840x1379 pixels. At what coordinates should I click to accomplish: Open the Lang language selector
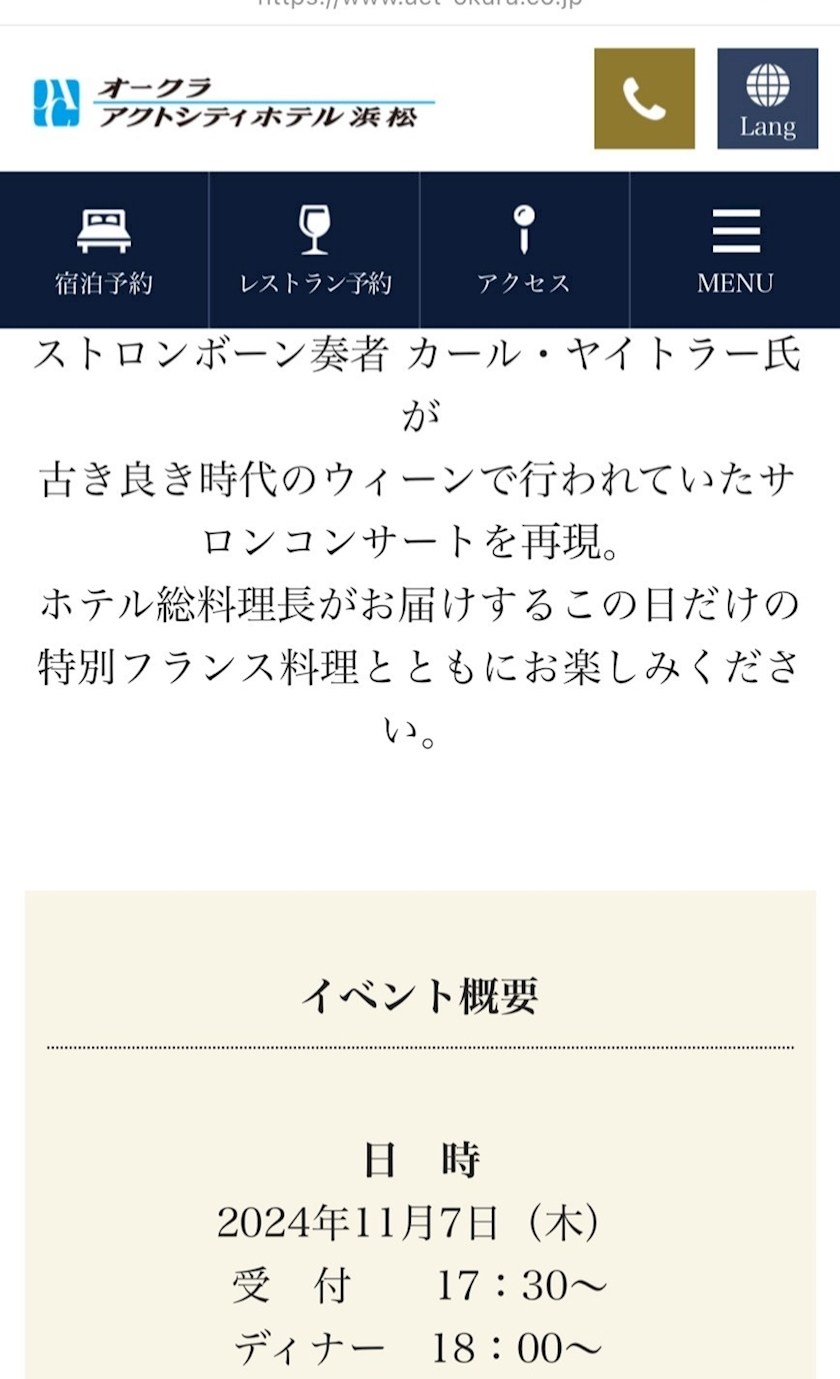pos(767,99)
